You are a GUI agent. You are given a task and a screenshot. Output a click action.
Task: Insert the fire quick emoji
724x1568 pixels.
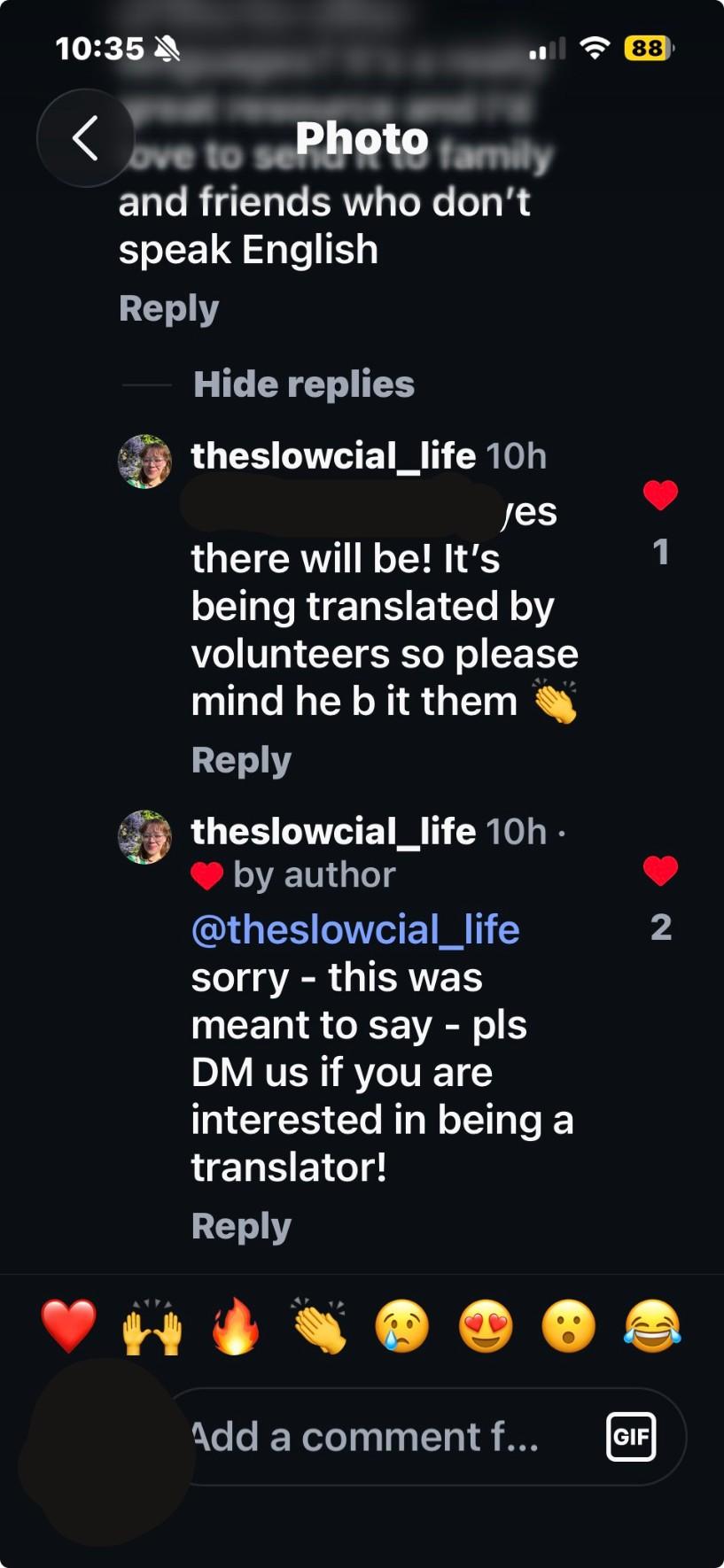pyautogui.click(x=235, y=1326)
